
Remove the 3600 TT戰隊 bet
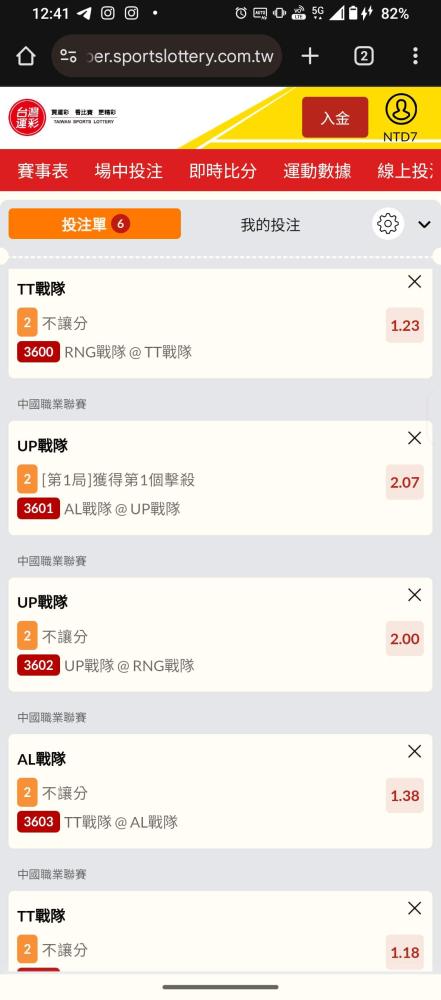pyautogui.click(x=415, y=281)
